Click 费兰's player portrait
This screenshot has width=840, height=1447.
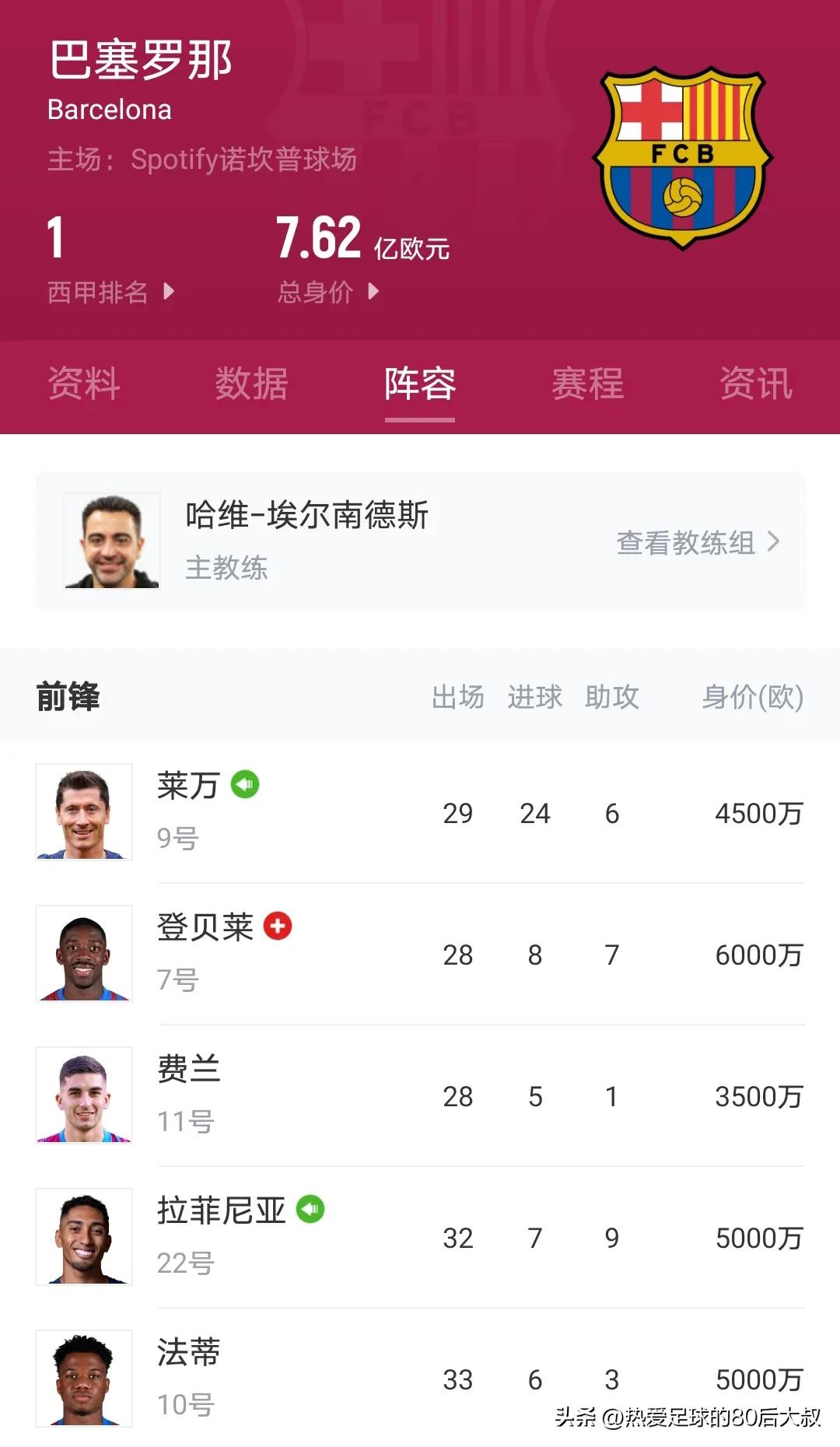[x=85, y=1095]
